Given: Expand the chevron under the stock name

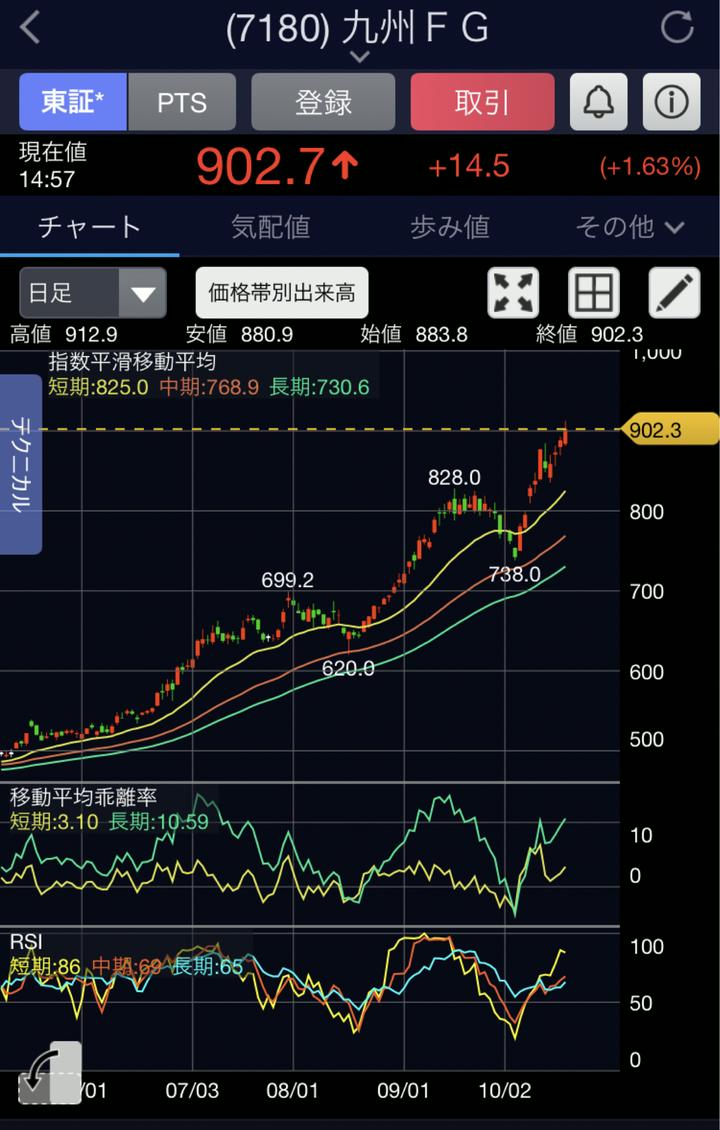Looking at the screenshot, I should click(358, 56).
